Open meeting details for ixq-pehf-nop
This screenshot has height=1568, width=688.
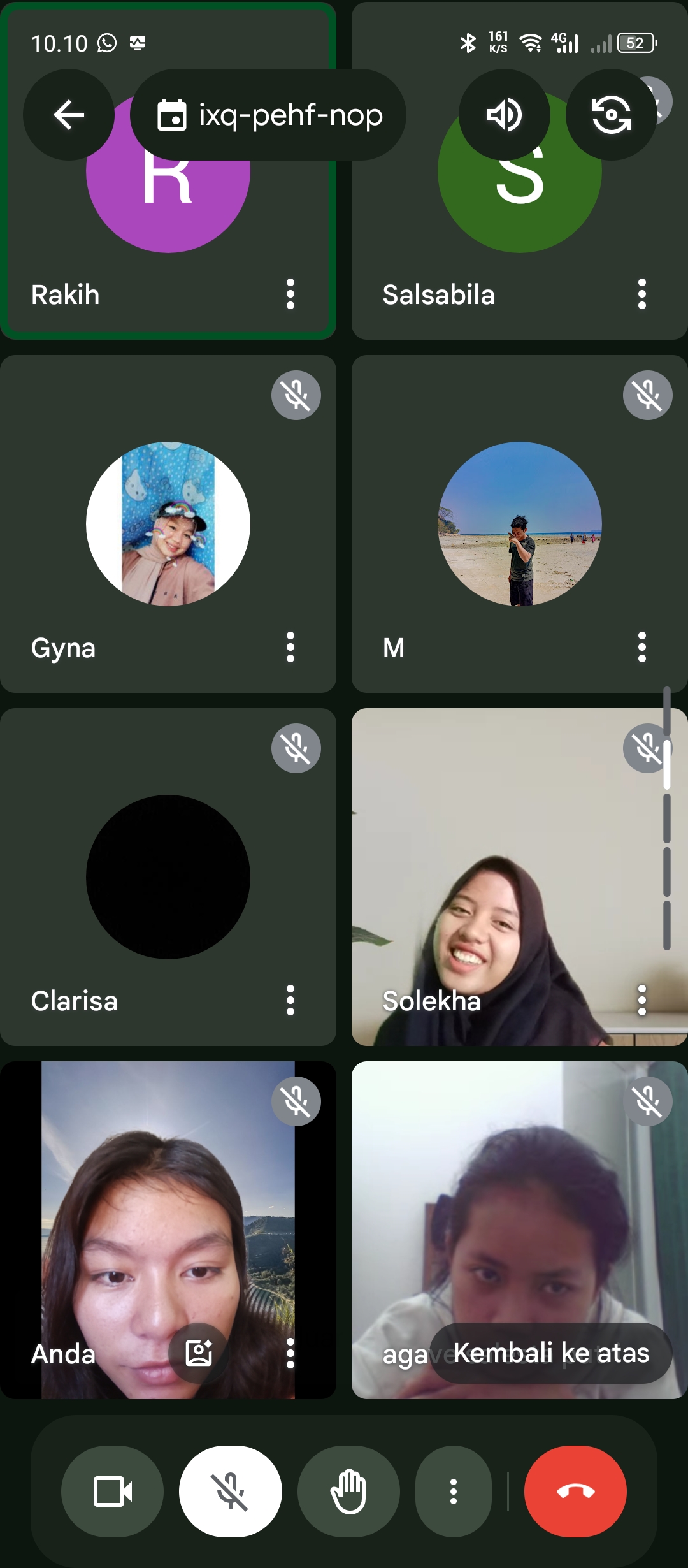(x=268, y=115)
